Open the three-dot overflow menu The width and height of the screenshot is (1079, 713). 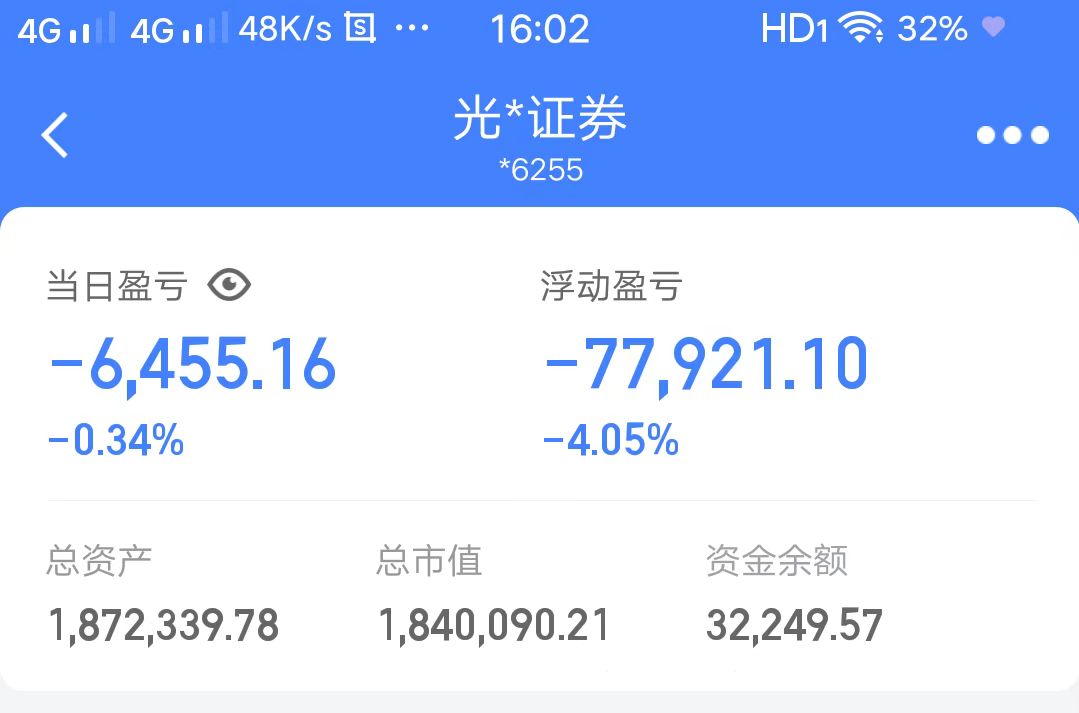point(1012,135)
